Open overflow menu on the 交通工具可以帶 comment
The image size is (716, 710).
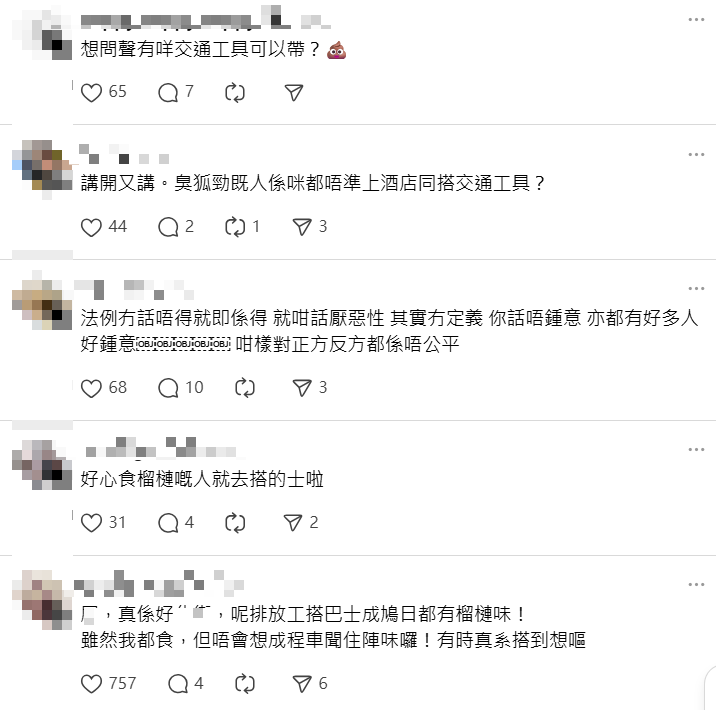pos(696,20)
